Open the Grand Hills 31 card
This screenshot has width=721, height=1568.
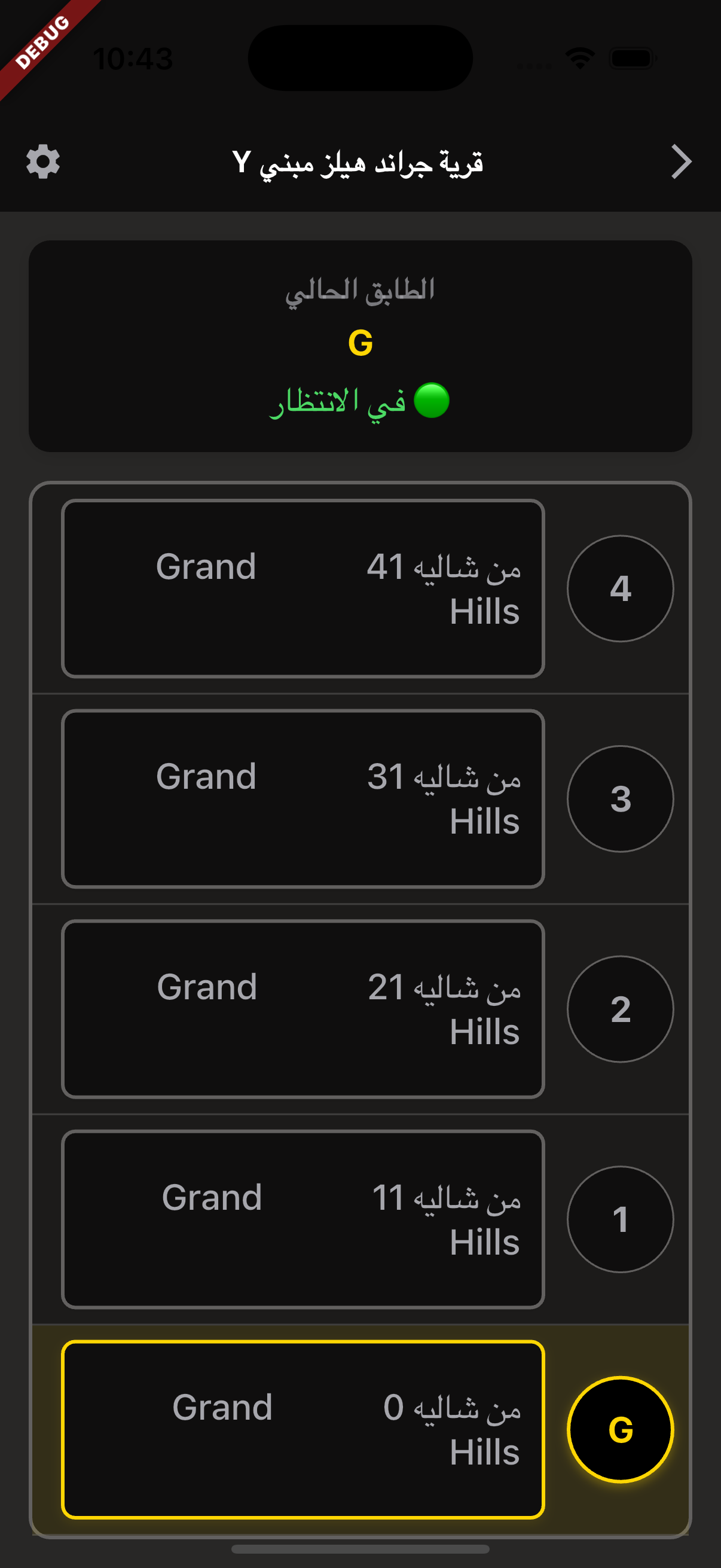(303, 798)
